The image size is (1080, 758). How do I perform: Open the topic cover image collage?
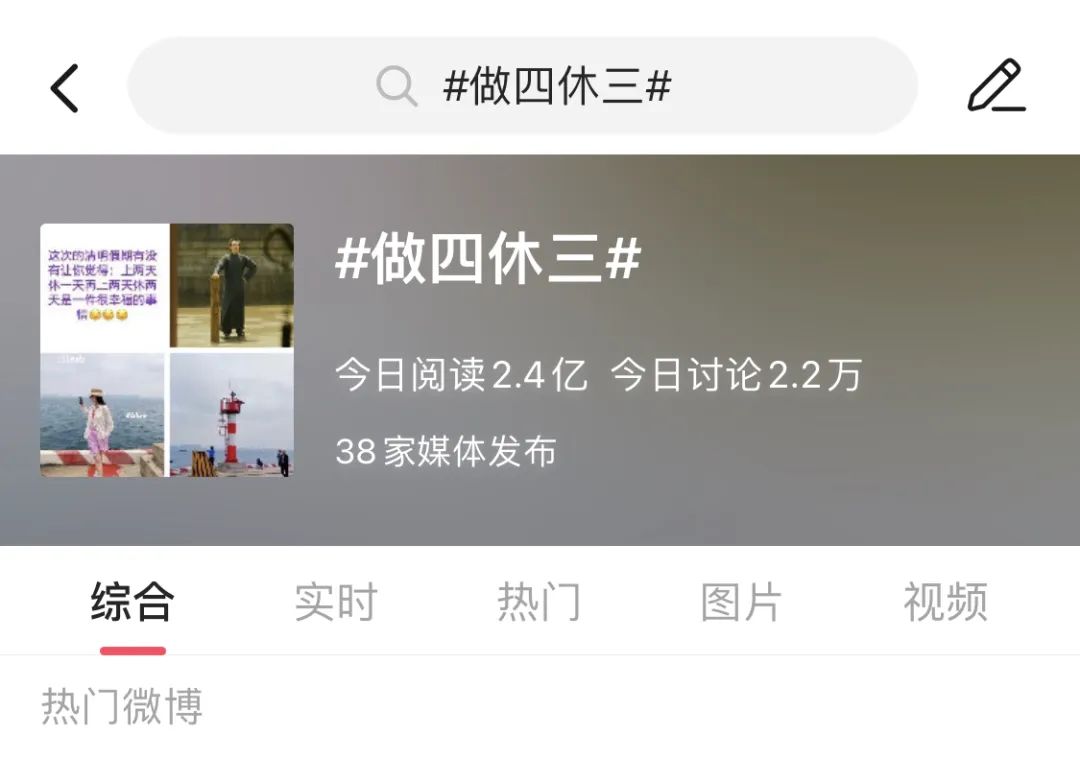167,350
